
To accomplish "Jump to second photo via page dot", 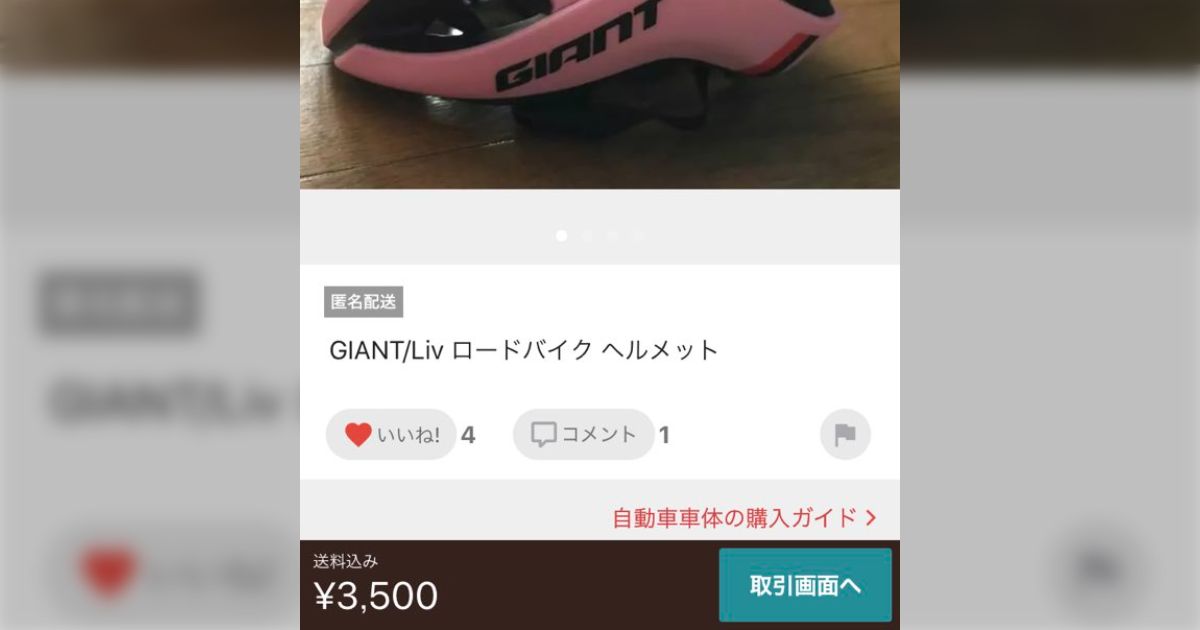I will [x=587, y=236].
